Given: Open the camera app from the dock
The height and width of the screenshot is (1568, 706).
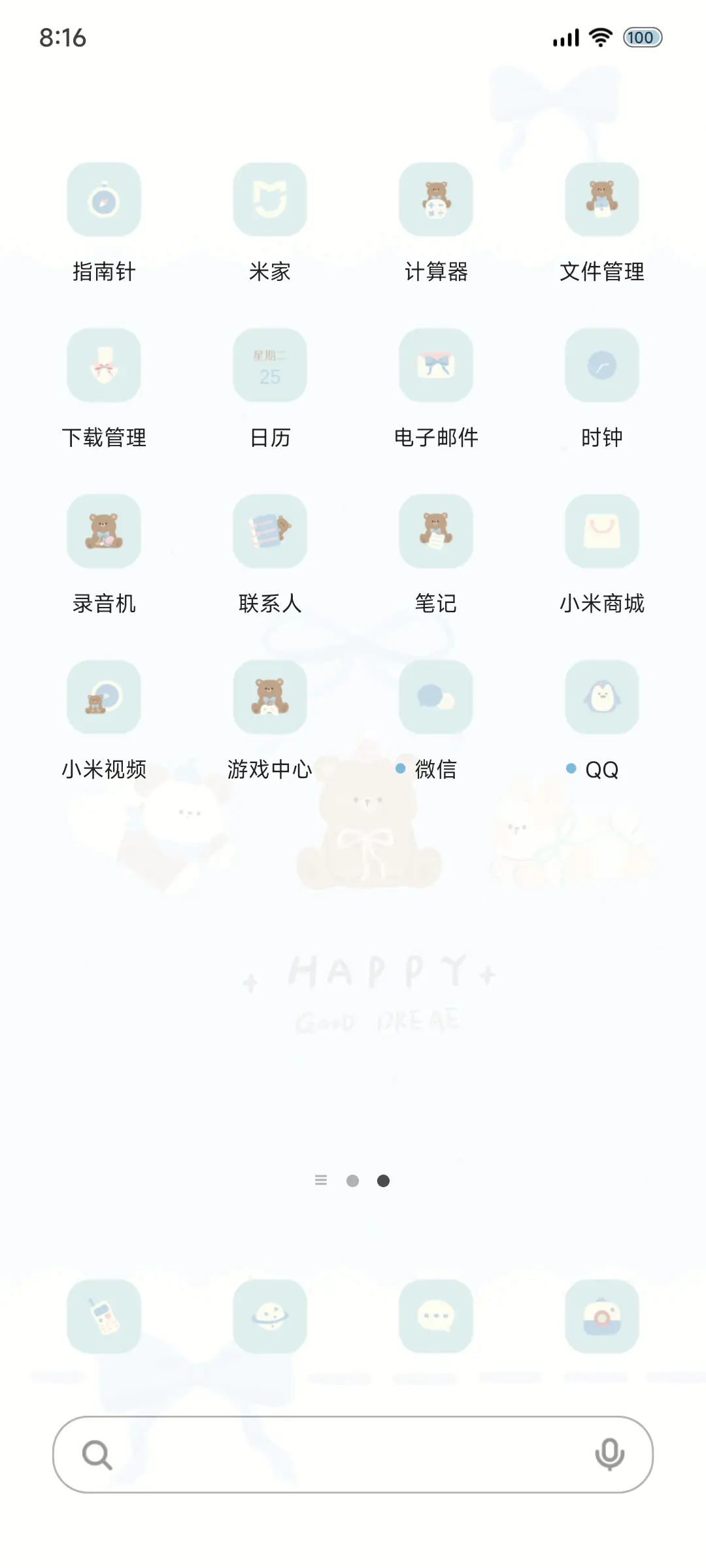Looking at the screenshot, I should click(x=601, y=1316).
